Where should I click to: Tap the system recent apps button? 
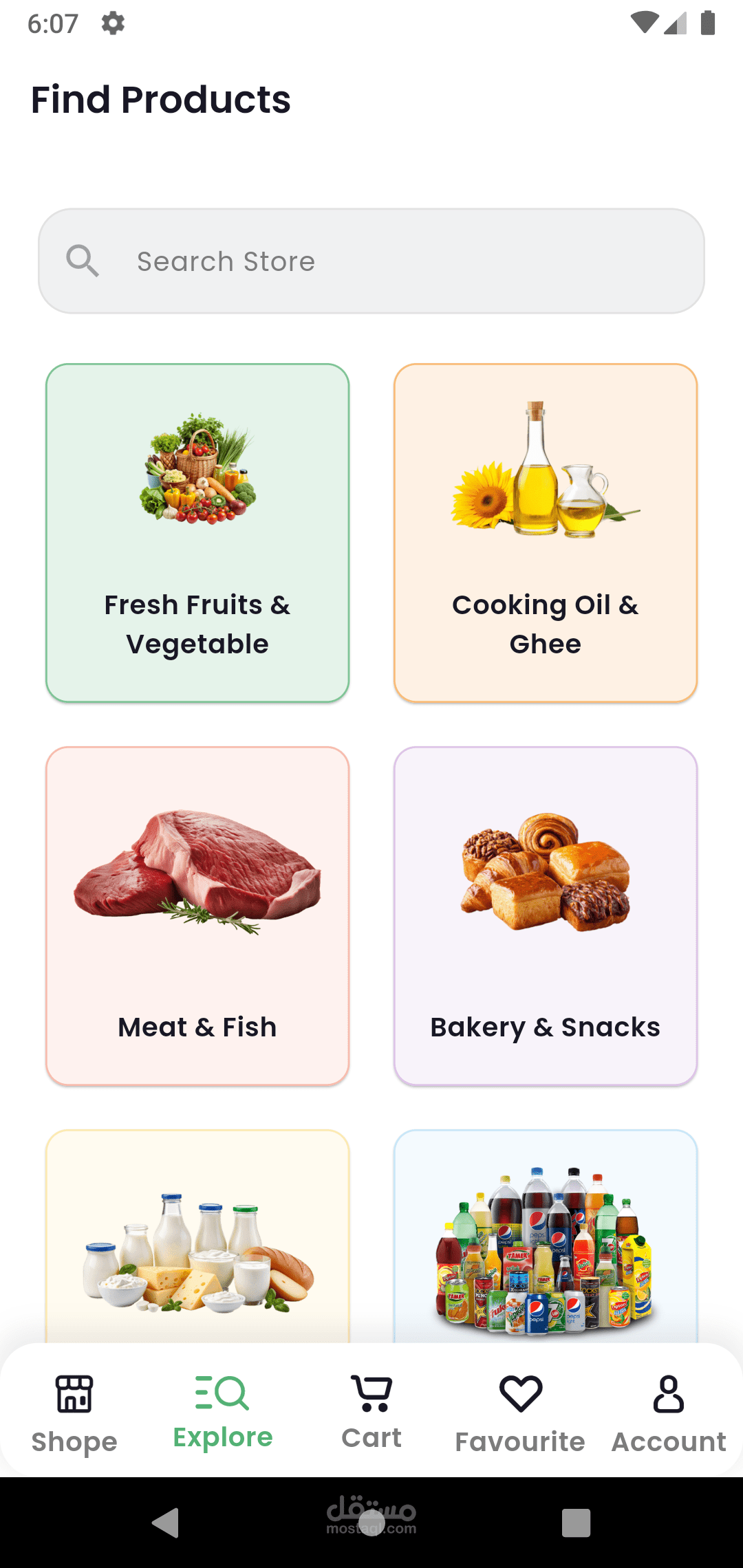coord(576,1523)
